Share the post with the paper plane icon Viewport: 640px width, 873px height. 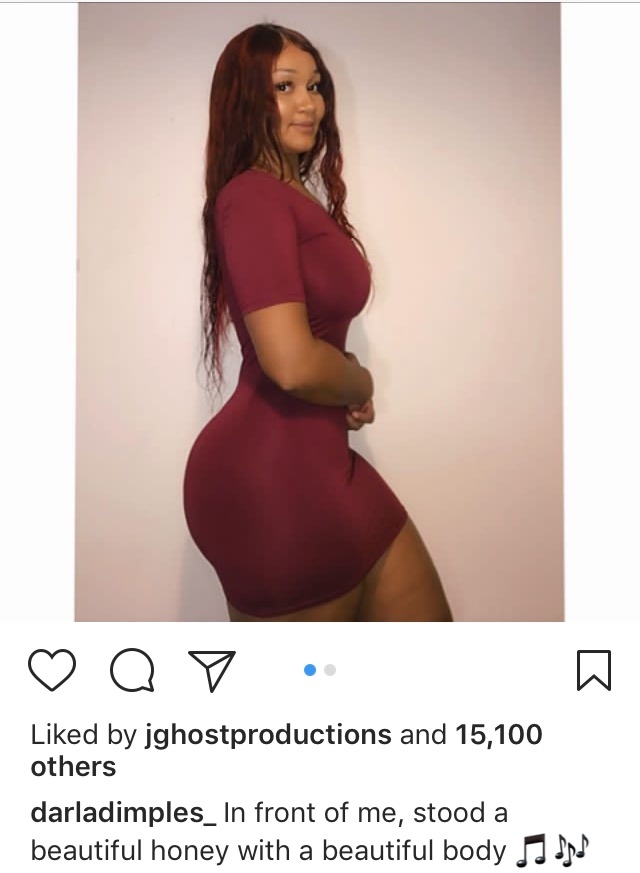coord(212,670)
